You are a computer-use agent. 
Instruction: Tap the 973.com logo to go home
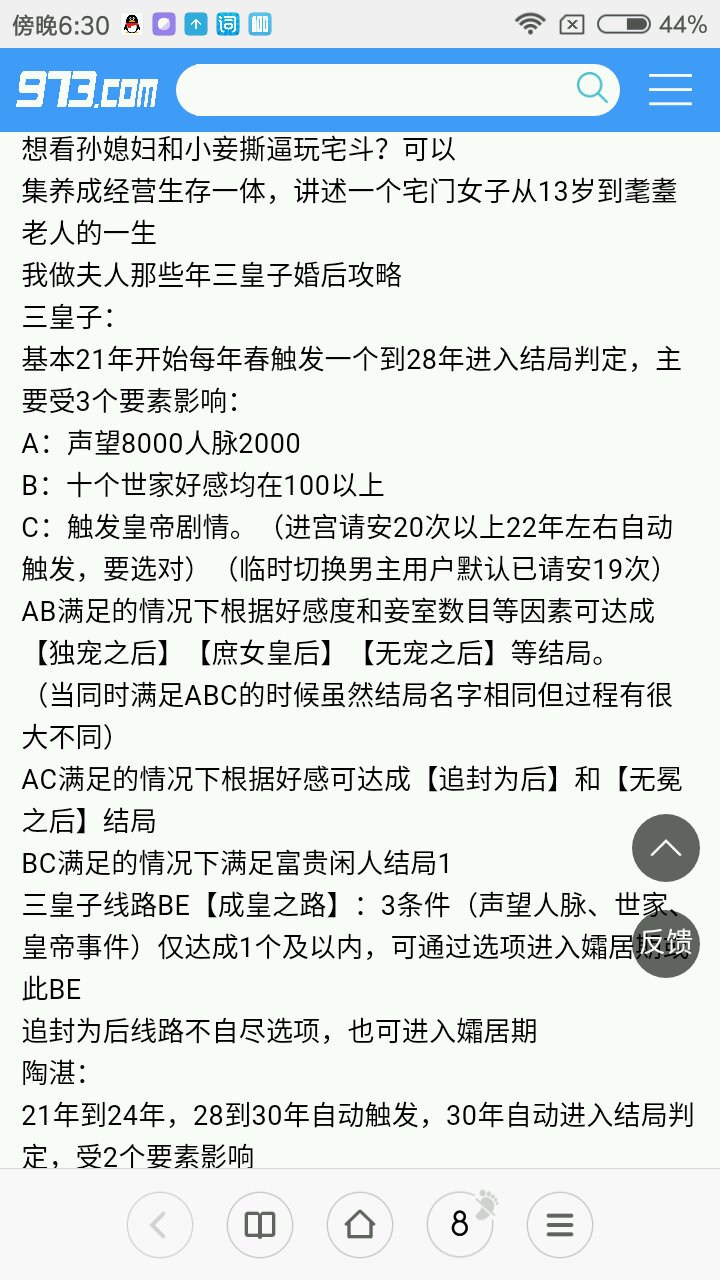(87, 90)
